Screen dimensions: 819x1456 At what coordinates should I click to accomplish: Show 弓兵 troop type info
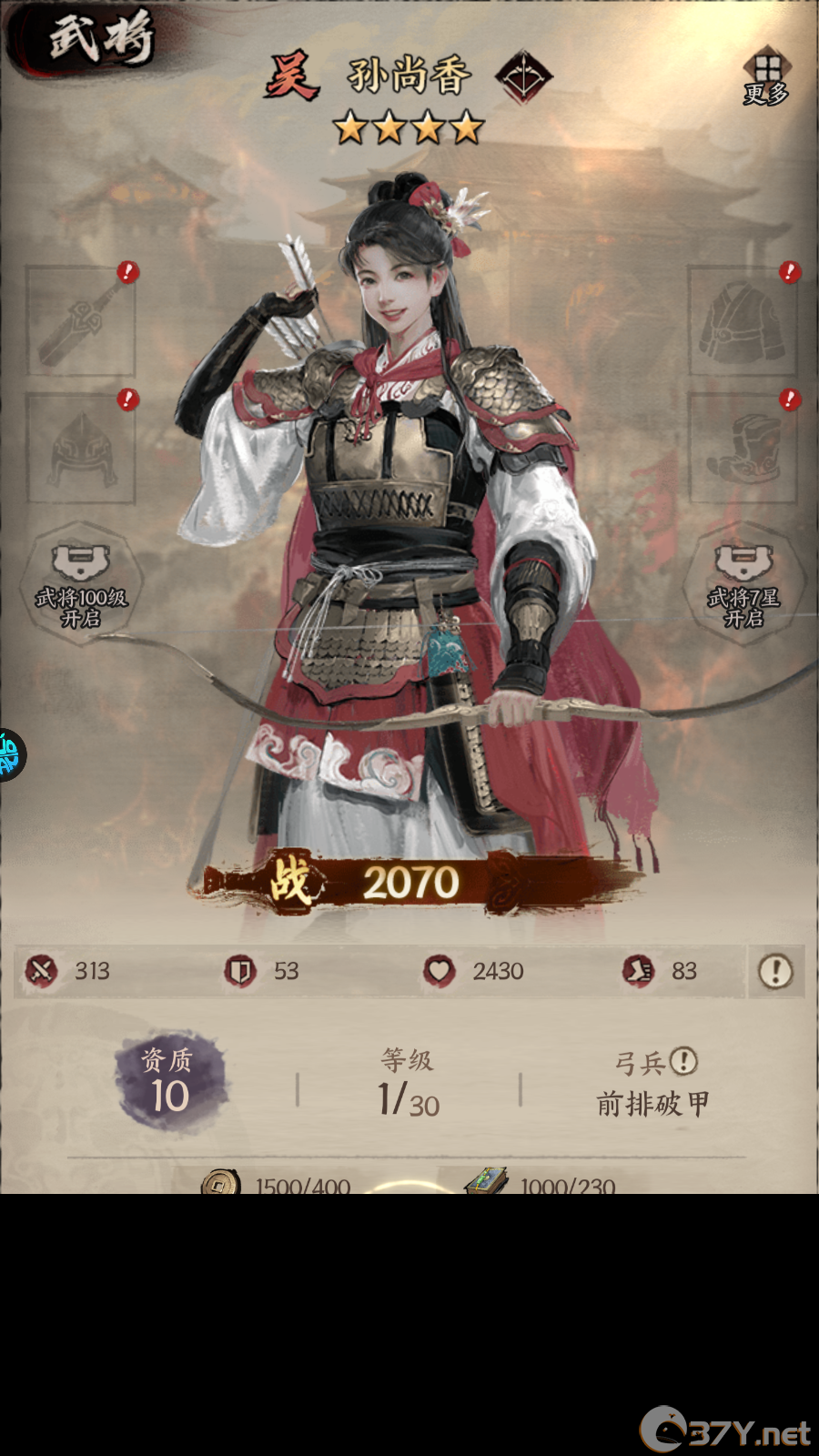[683, 1061]
